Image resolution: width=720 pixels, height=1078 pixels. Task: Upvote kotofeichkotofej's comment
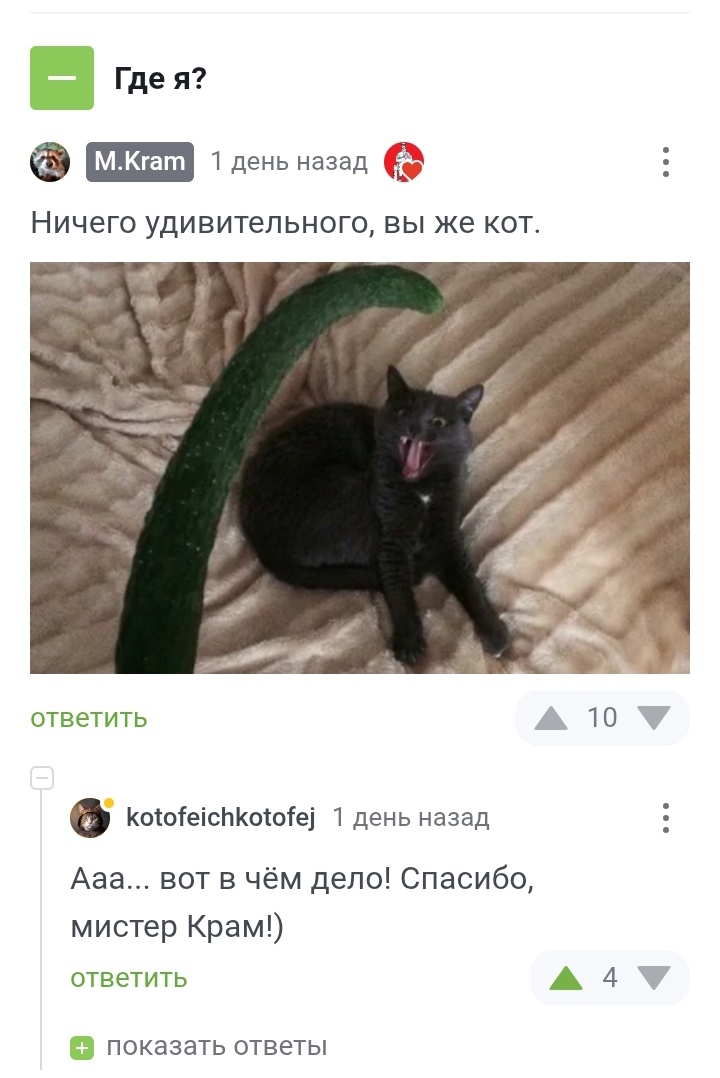click(566, 978)
